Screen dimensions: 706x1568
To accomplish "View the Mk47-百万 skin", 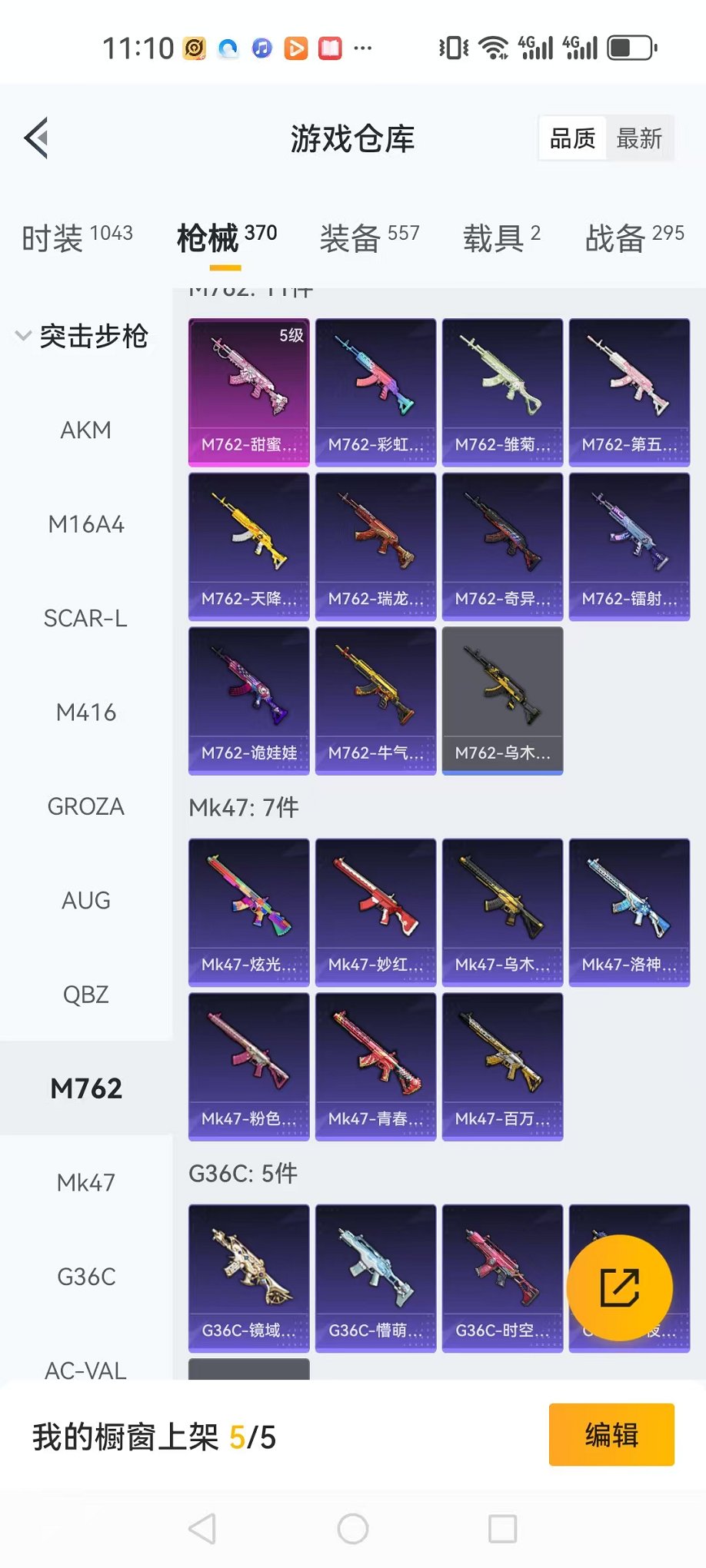I will [x=502, y=1066].
